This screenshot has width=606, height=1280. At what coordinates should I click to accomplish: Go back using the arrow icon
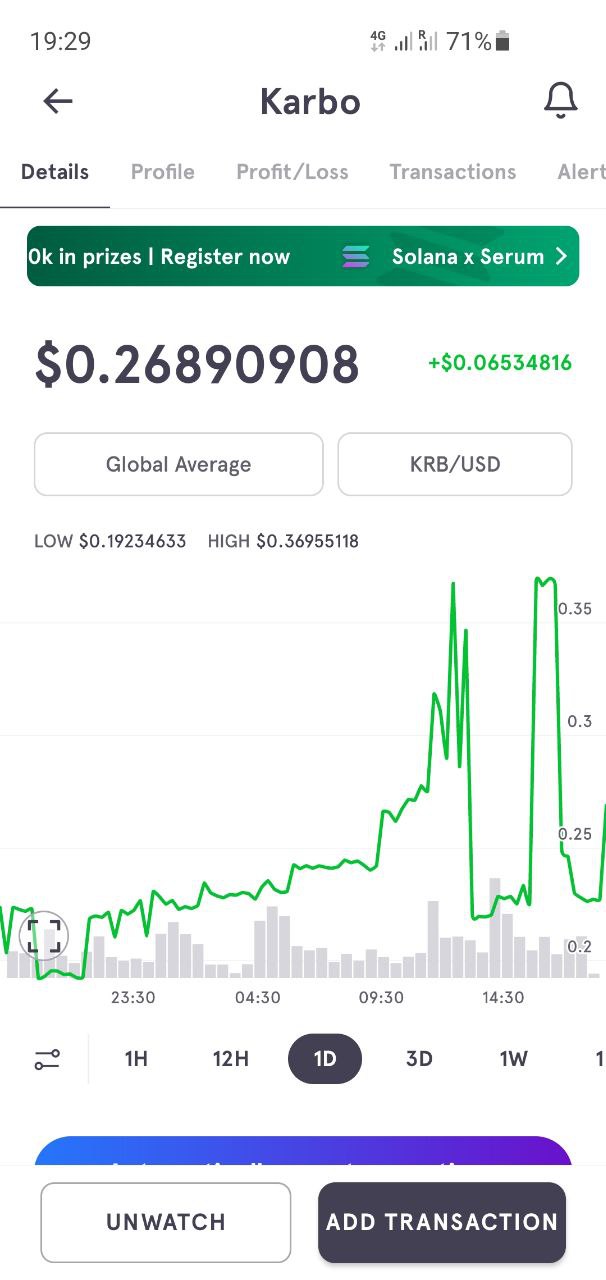click(58, 101)
